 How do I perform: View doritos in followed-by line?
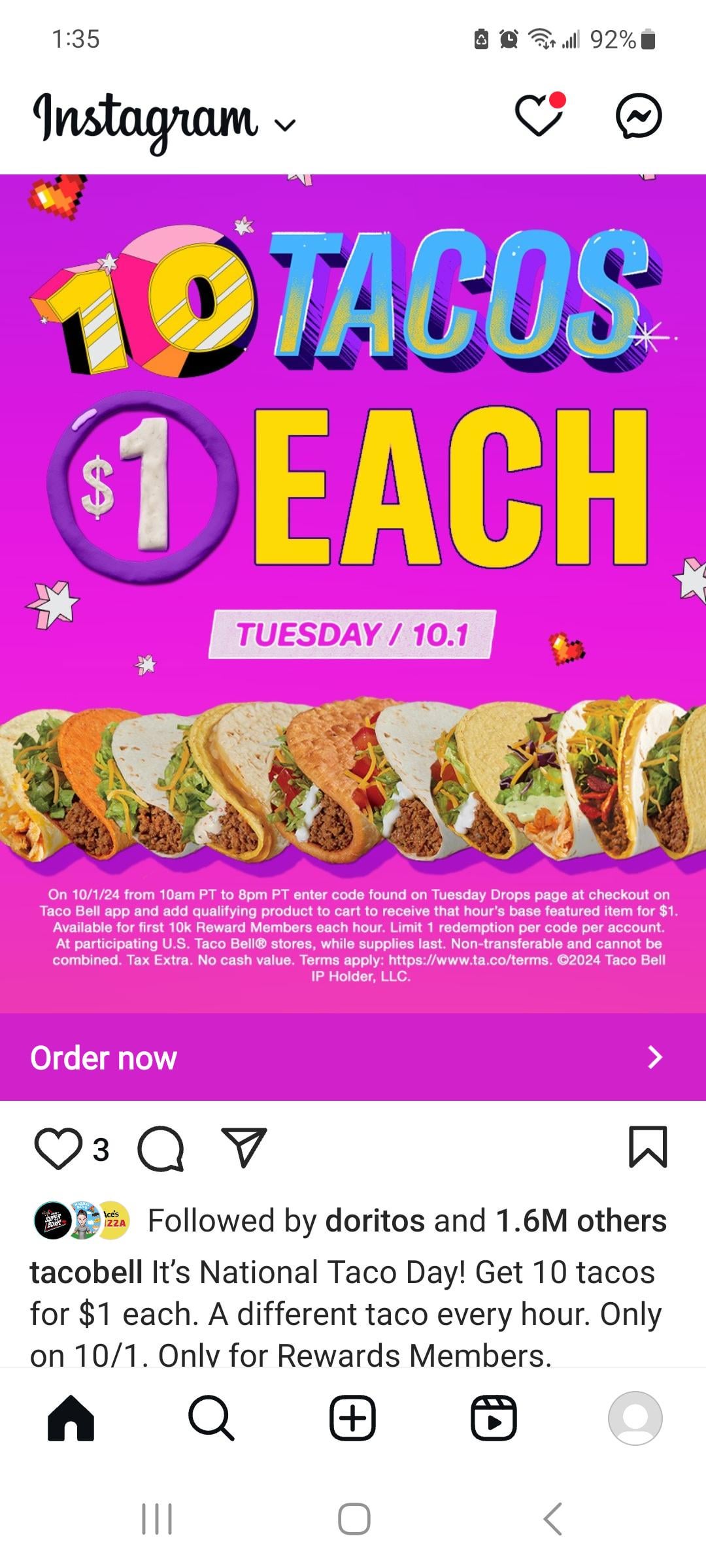375,1220
